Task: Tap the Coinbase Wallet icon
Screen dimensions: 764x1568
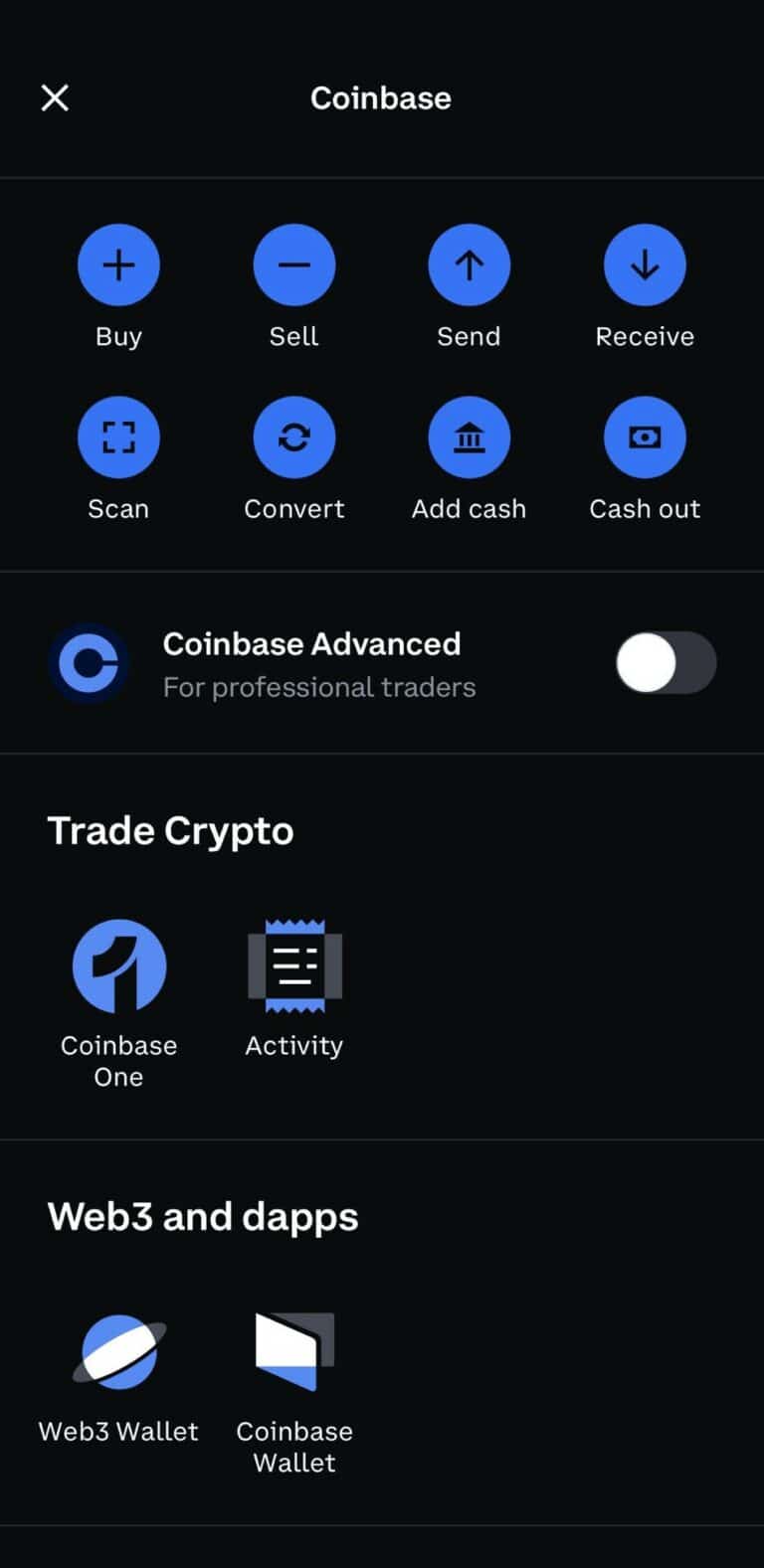Action: tap(293, 1350)
